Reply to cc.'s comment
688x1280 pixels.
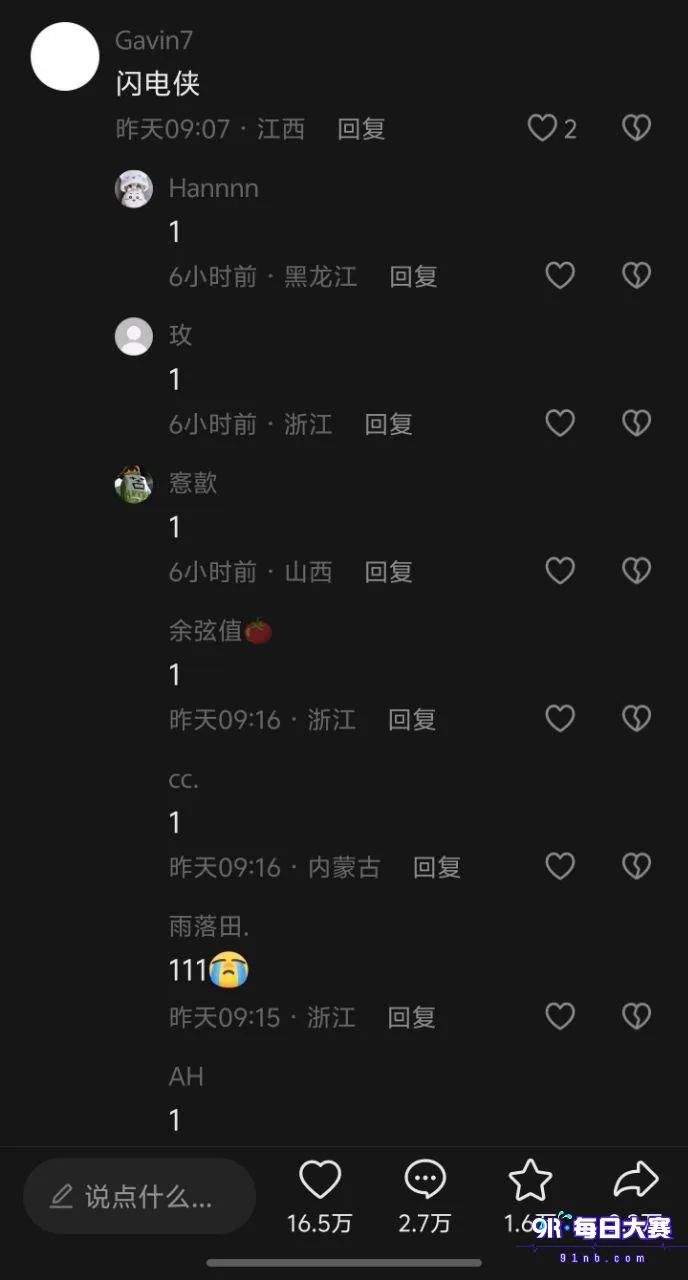pos(437,868)
